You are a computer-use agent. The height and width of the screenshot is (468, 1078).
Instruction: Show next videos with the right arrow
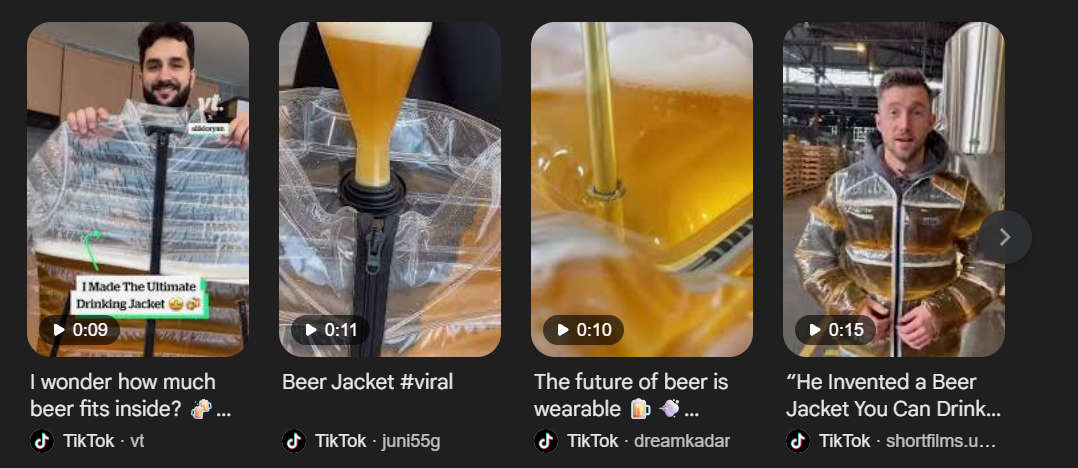tap(1005, 237)
